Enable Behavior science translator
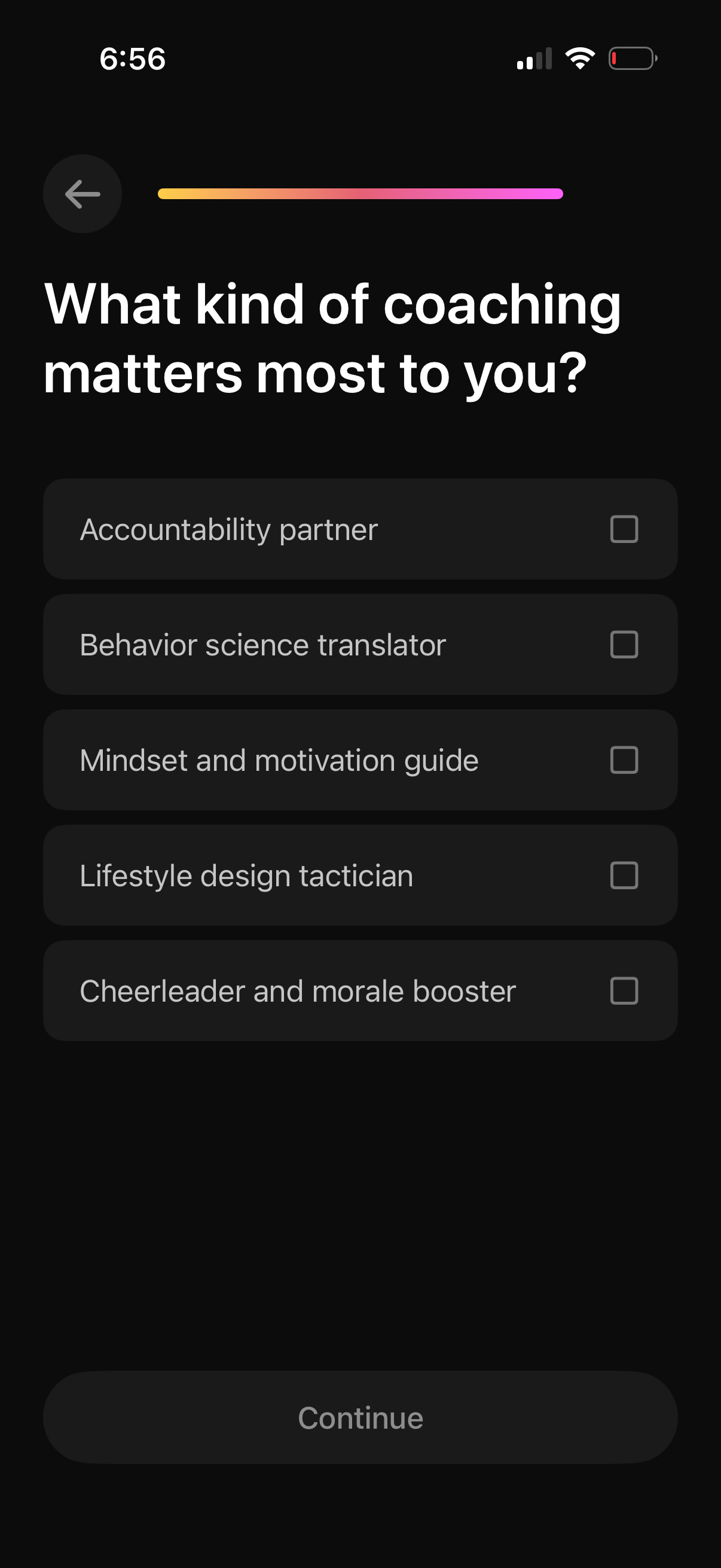This screenshot has height=1568, width=721. coord(624,644)
